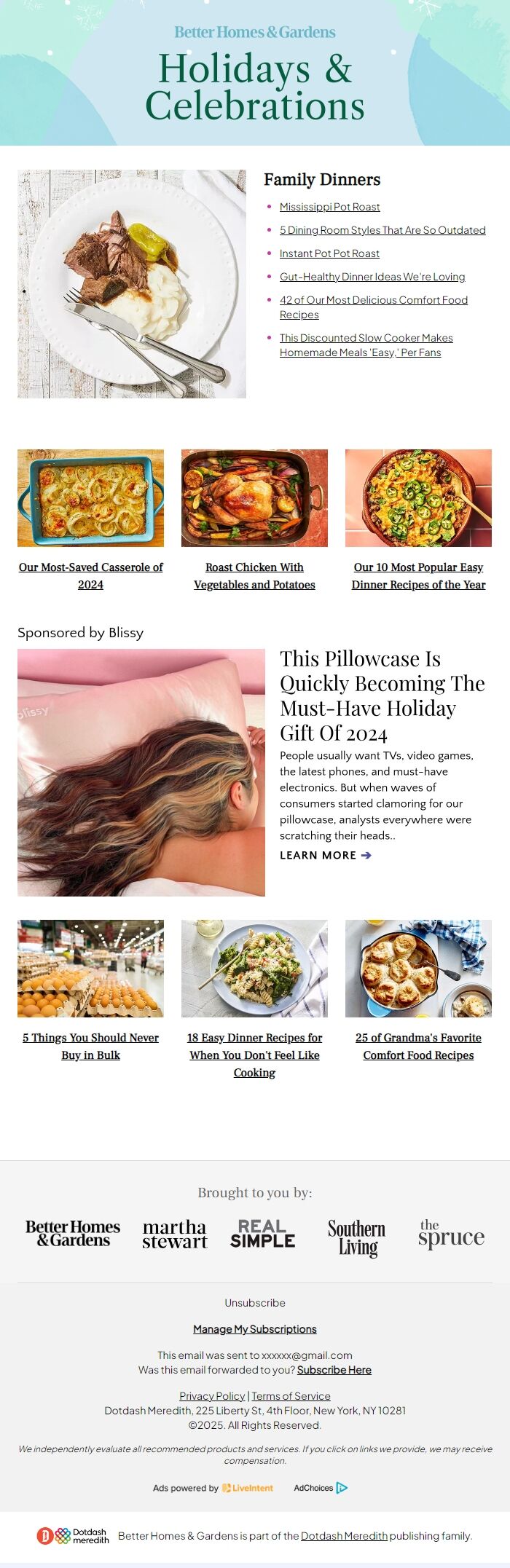Open the Instant Pot Pot Roast link
The image size is (510, 1568).
(329, 253)
